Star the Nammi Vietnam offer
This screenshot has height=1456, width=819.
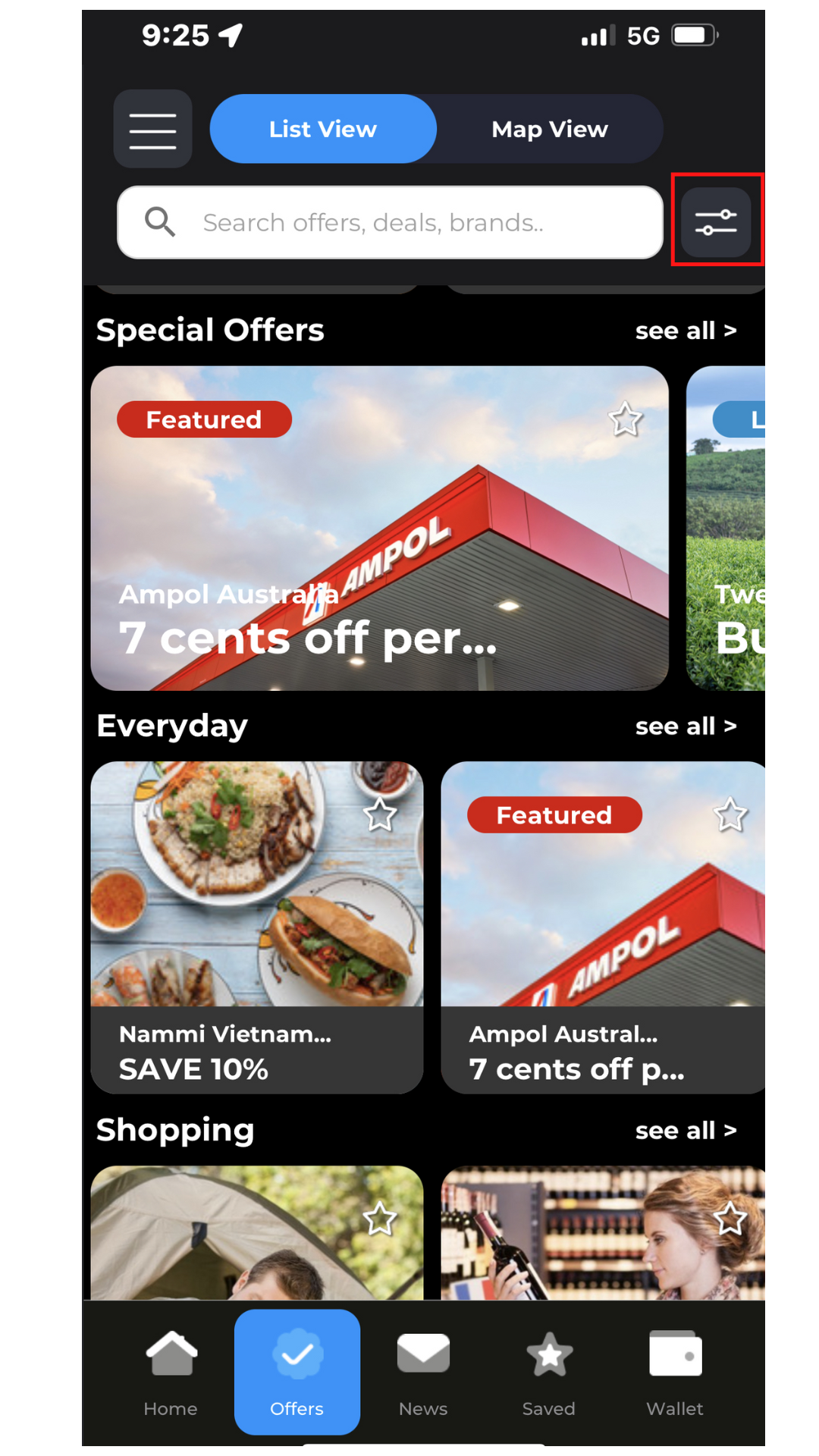click(380, 815)
